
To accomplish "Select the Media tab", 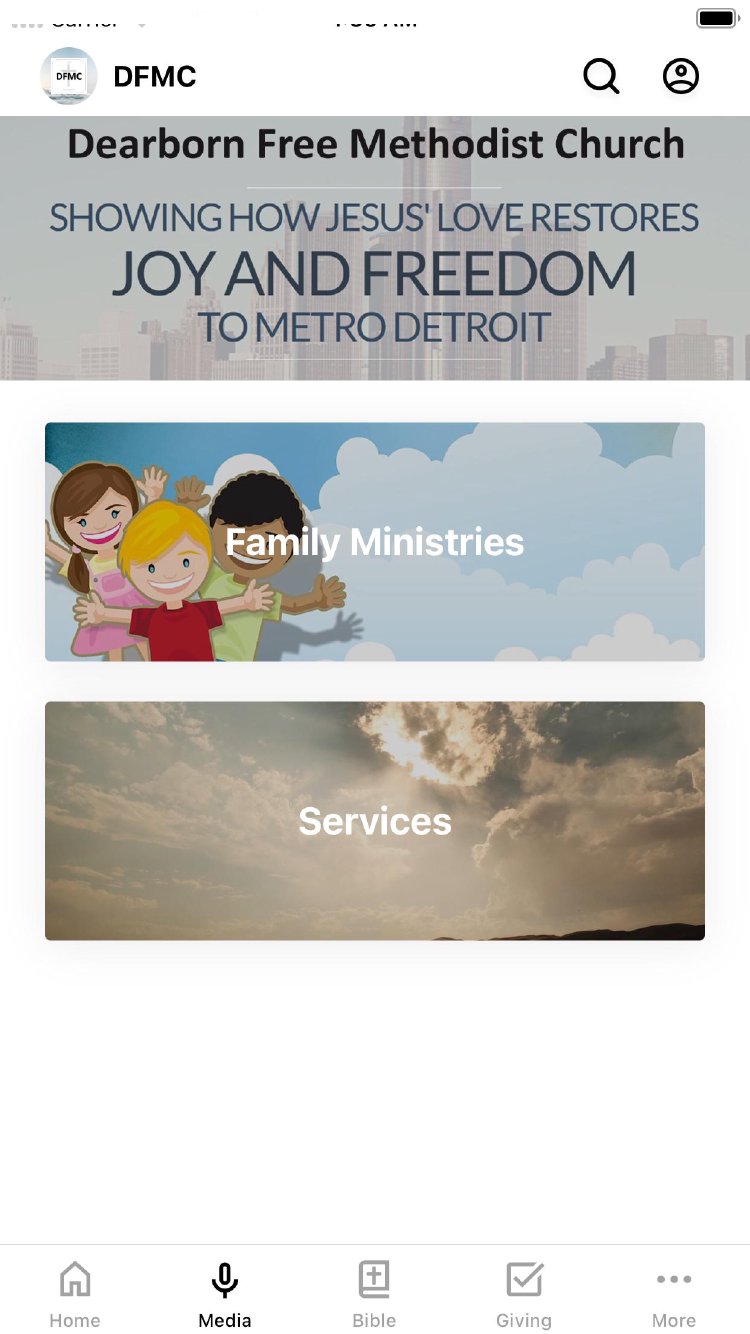I will point(225,1294).
